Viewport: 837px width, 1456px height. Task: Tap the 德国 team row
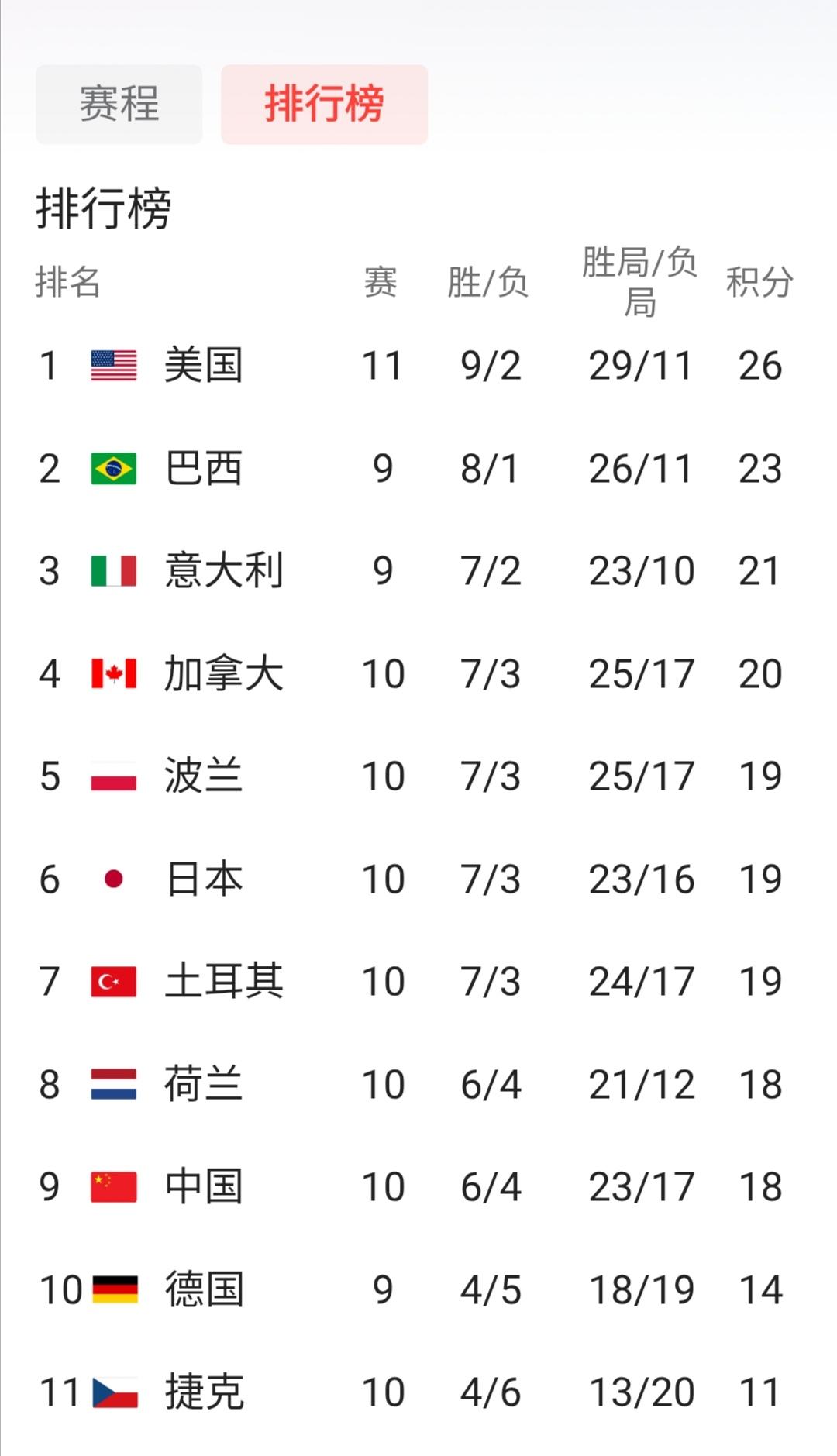tap(418, 1289)
